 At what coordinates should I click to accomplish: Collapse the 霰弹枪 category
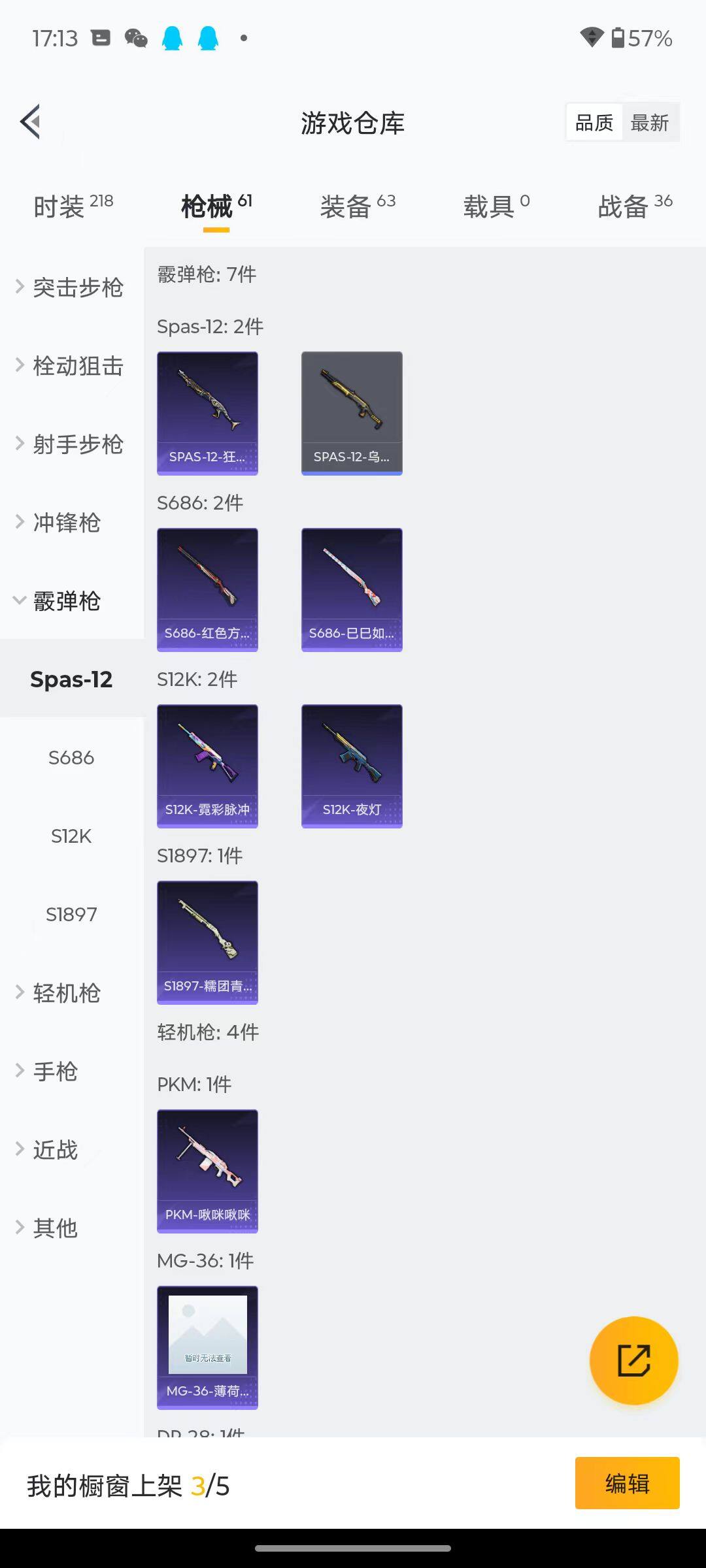pyautogui.click(x=65, y=600)
